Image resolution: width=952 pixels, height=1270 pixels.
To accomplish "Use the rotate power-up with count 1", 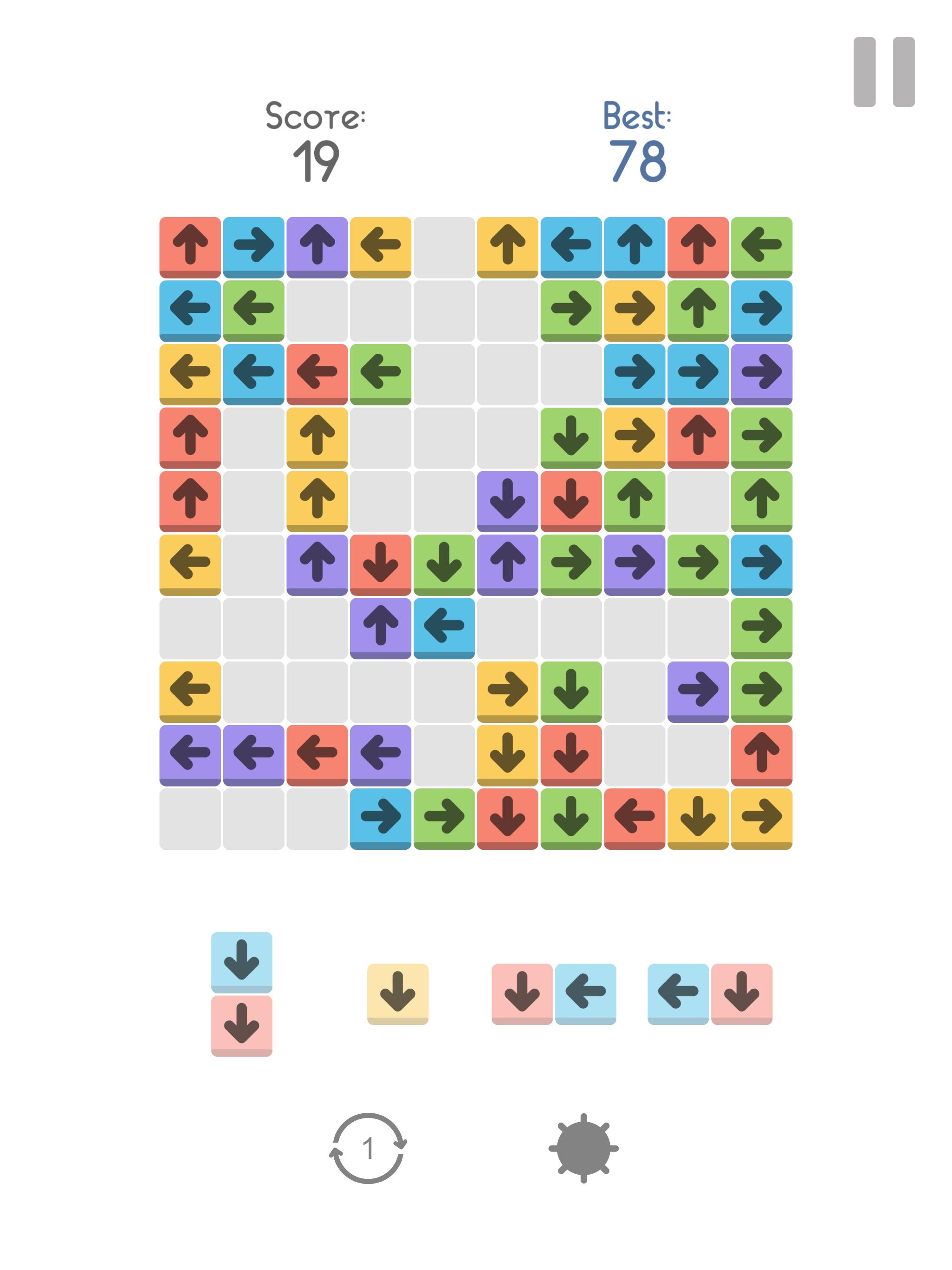I will (368, 1148).
